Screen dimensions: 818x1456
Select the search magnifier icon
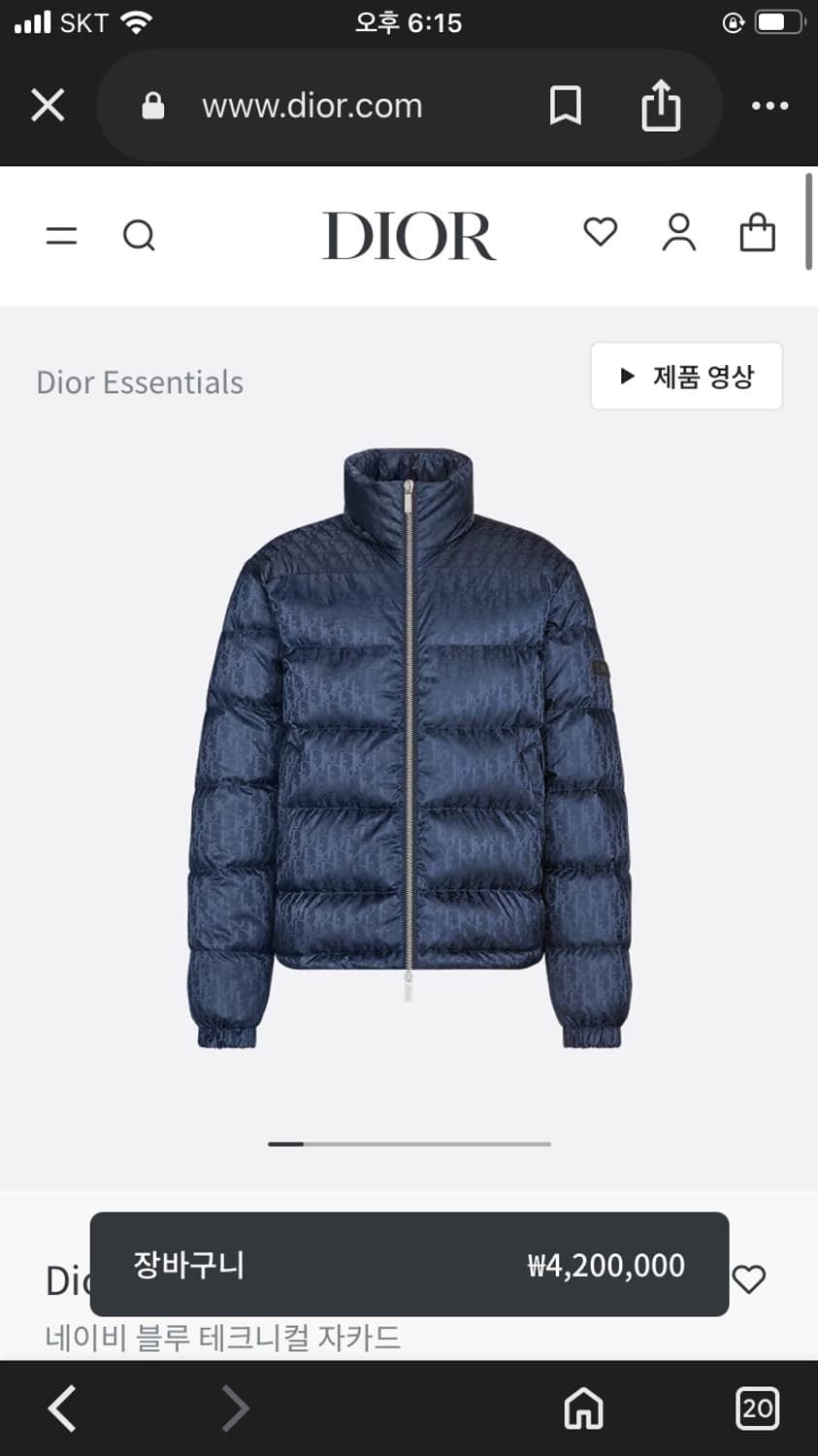pyautogui.click(x=140, y=236)
